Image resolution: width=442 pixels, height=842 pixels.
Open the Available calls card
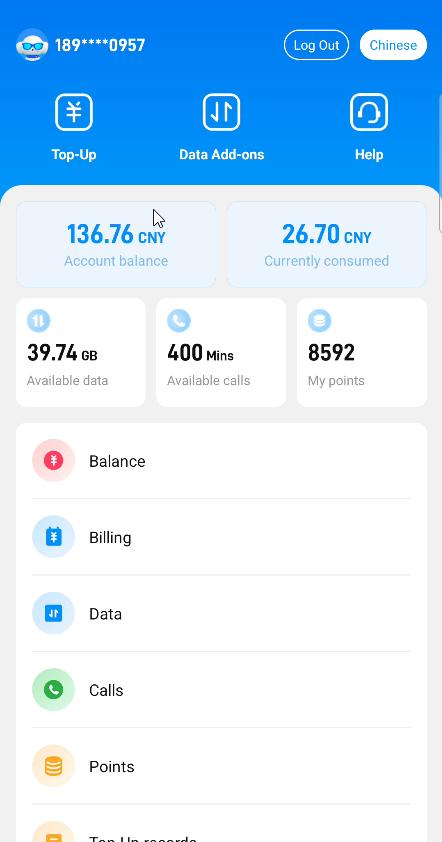pyautogui.click(x=221, y=352)
